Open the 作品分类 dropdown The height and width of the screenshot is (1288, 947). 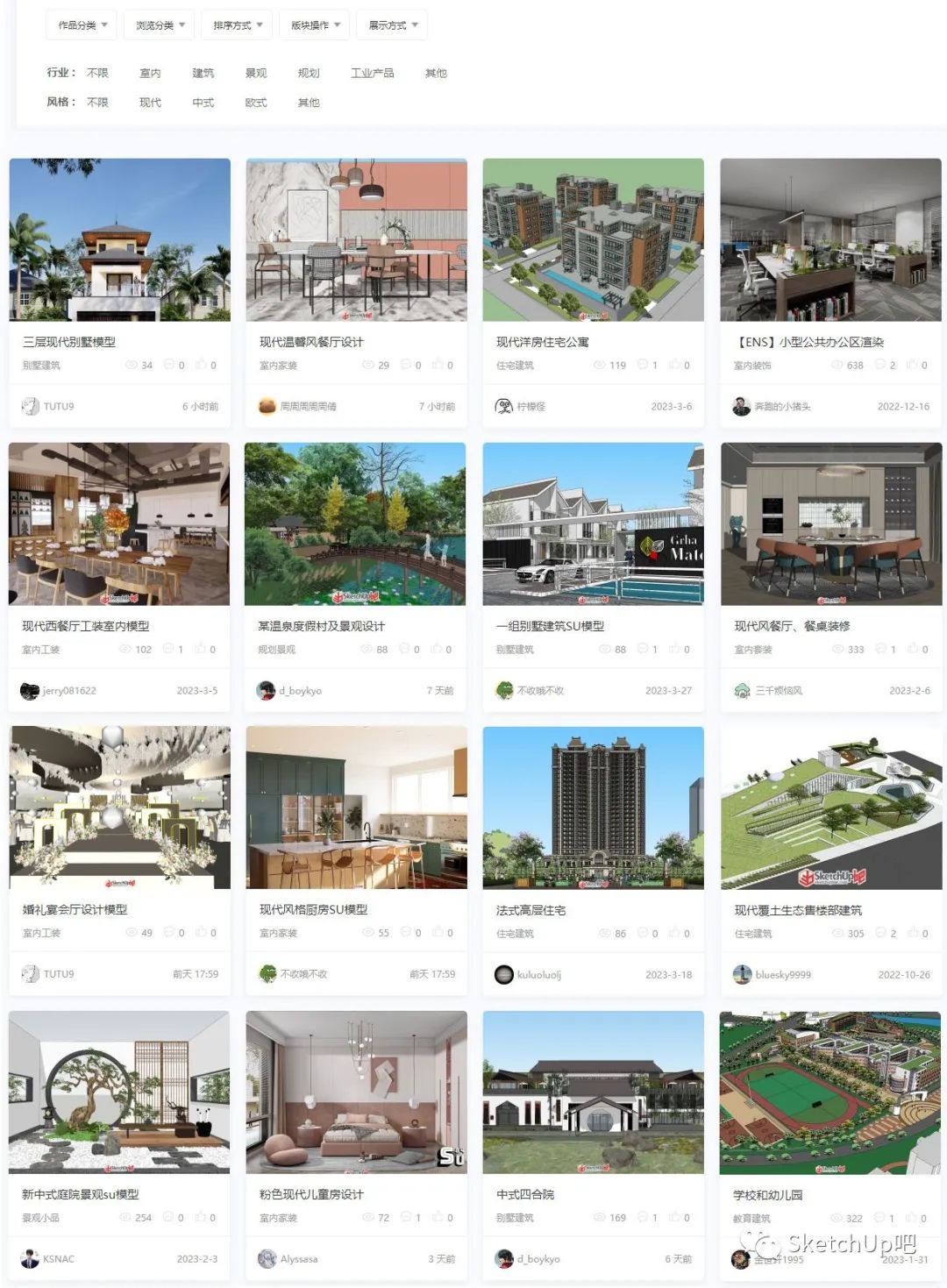pyautogui.click(x=82, y=25)
